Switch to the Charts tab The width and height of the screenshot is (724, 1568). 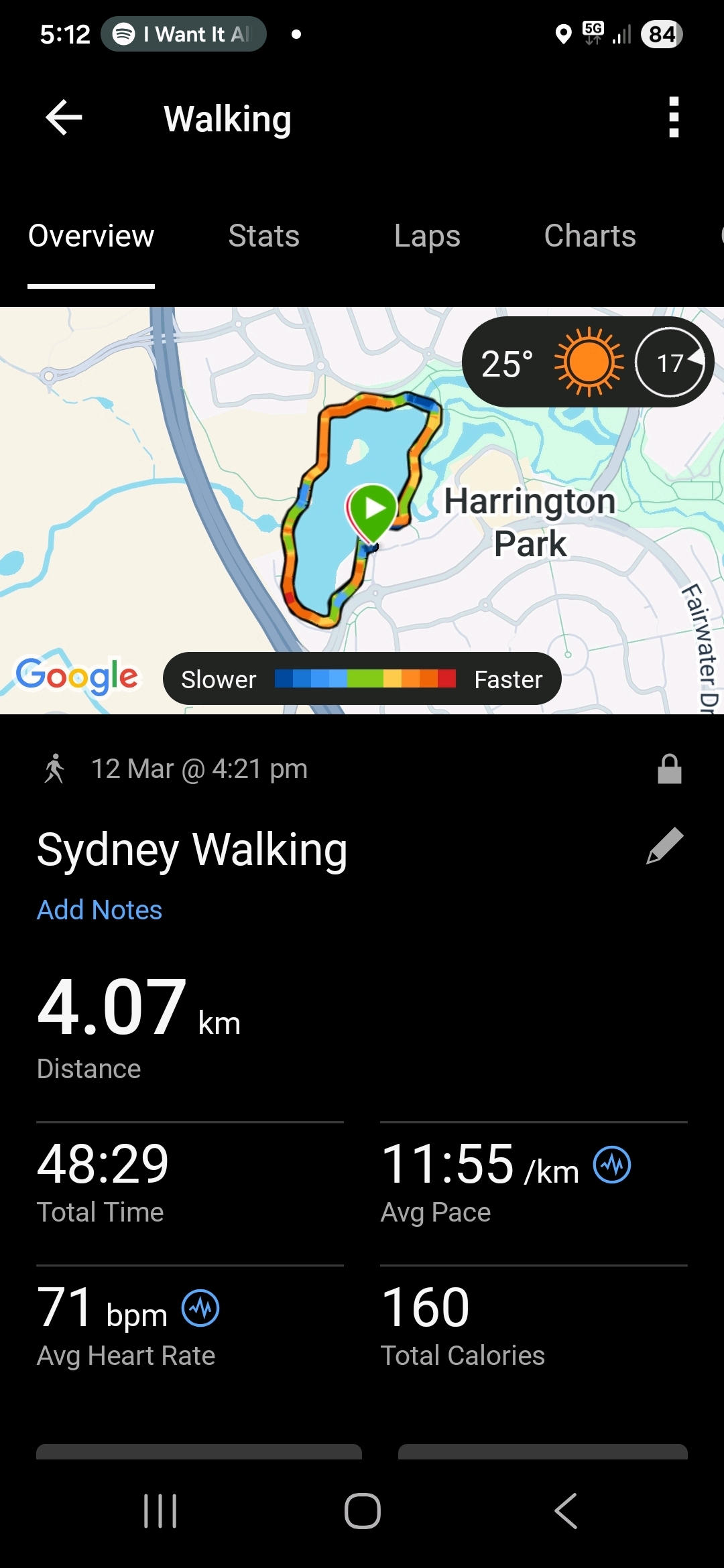(x=590, y=237)
